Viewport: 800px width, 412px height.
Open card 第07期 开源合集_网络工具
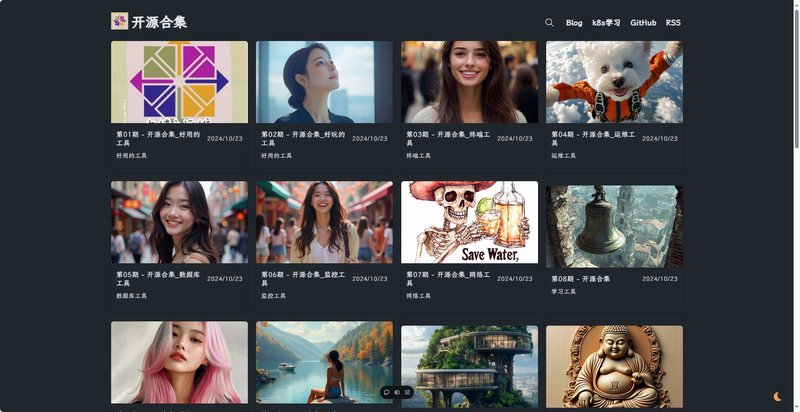pyautogui.click(x=448, y=278)
